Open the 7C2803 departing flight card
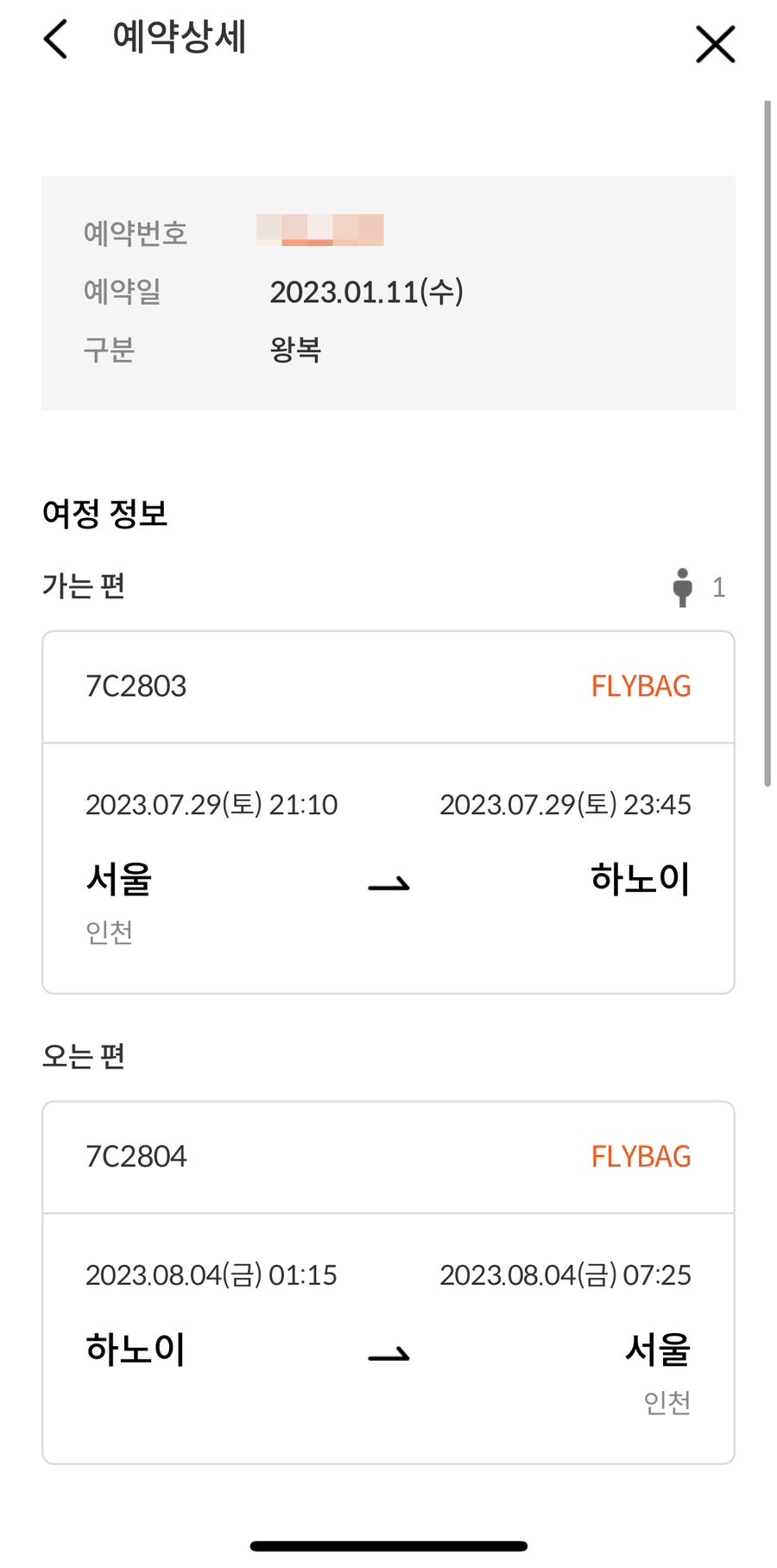The width and height of the screenshot is (777, 1568). pyautogui.click(x=388, y=812)
